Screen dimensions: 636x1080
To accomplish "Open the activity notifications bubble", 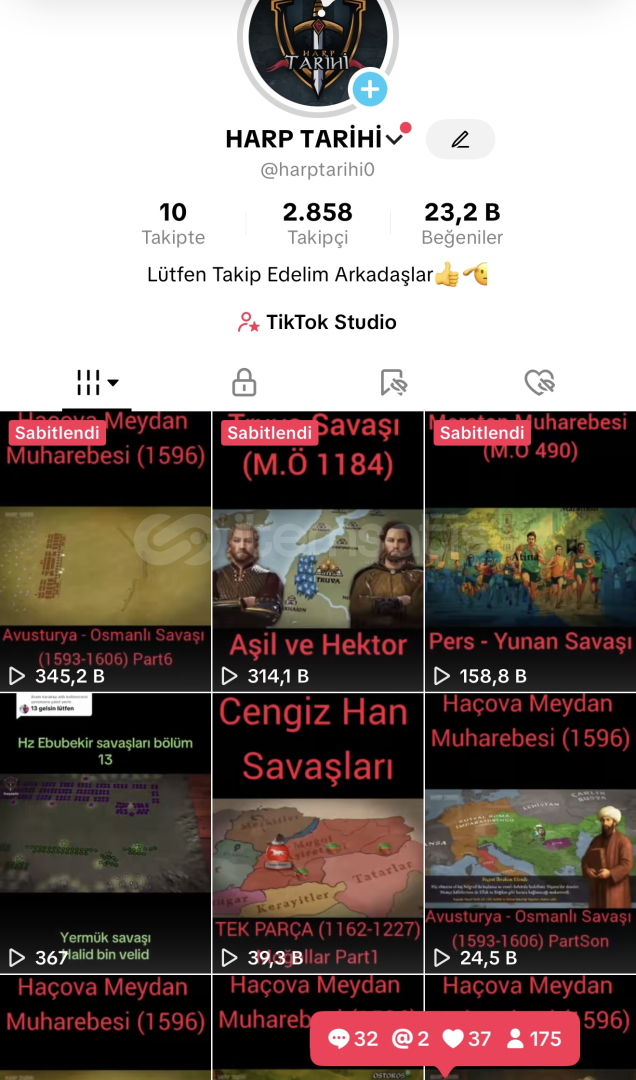I will (444, 1039).
